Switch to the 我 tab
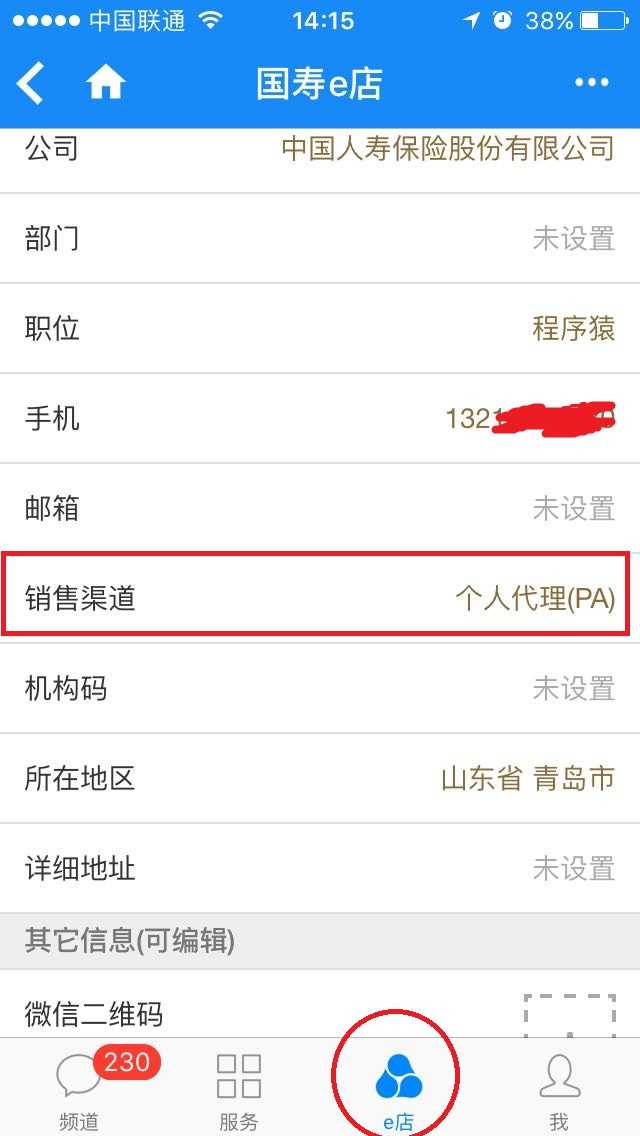 coord(559,1088)
